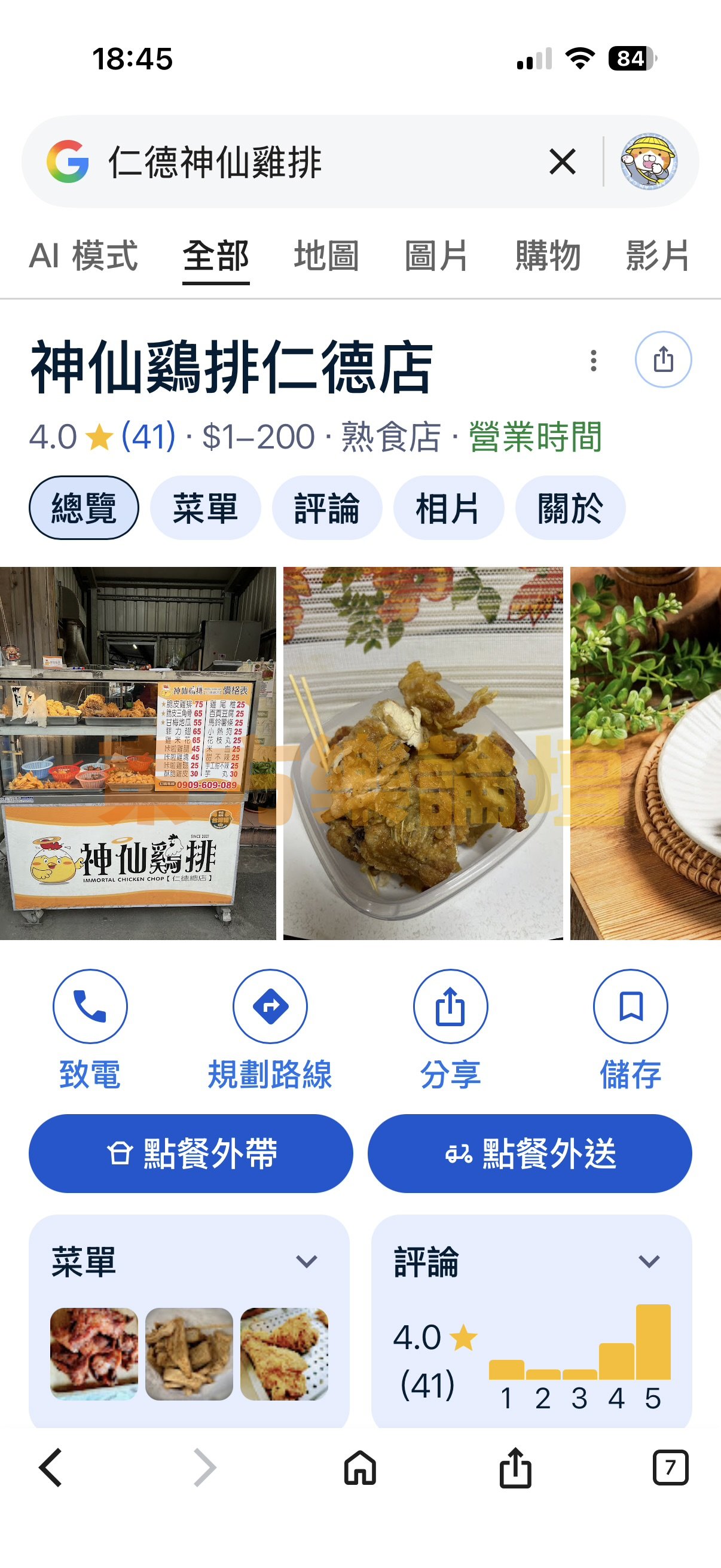Open the 營業時間 link
The height and width of the screenshot is (1568, 721).
pos(536,437)
